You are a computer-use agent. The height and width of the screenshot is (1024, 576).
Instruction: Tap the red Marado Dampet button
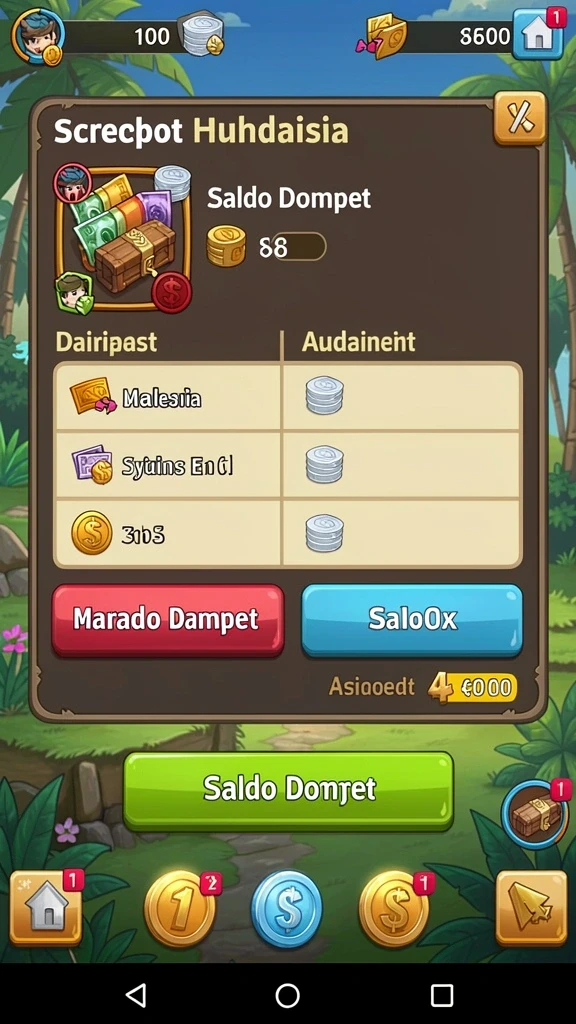[168, 620]
